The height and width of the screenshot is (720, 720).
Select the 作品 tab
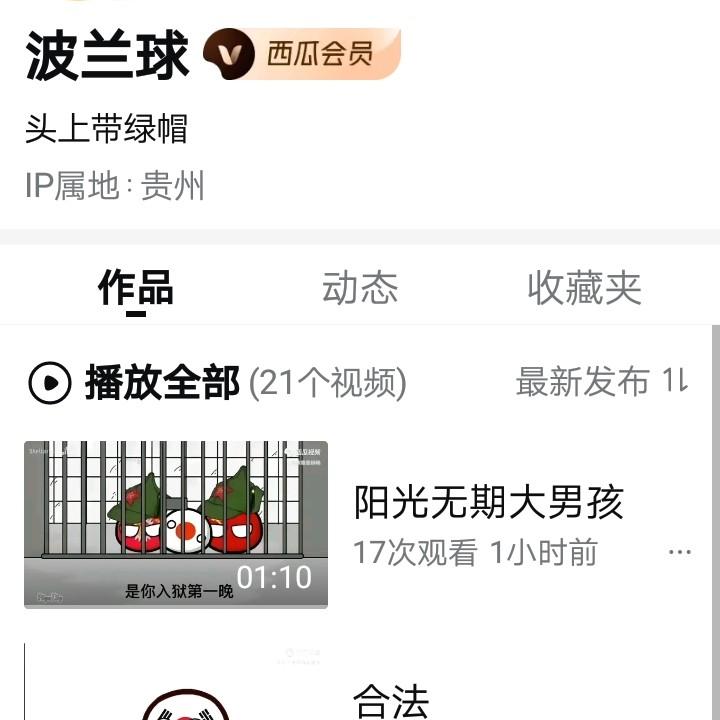click(x=136, y=288)
